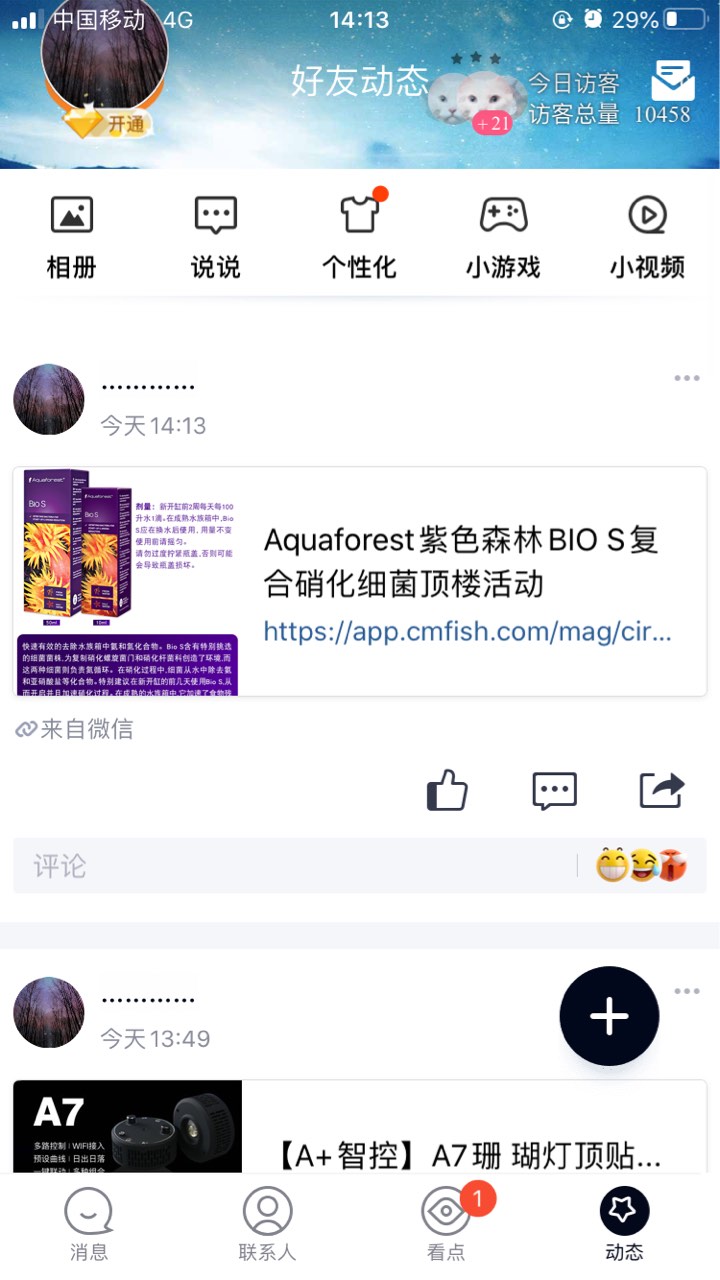This screenshot has width=720, height=1280.
Task: Open 个性化 personalization
Action: coord(359,236)
